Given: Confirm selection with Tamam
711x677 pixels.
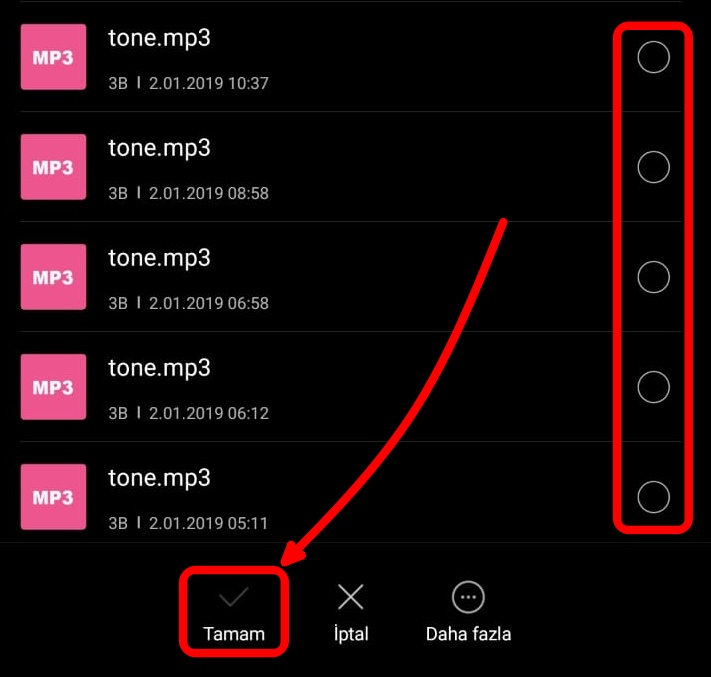Looking at the screenshot, I should click(234, 612).
